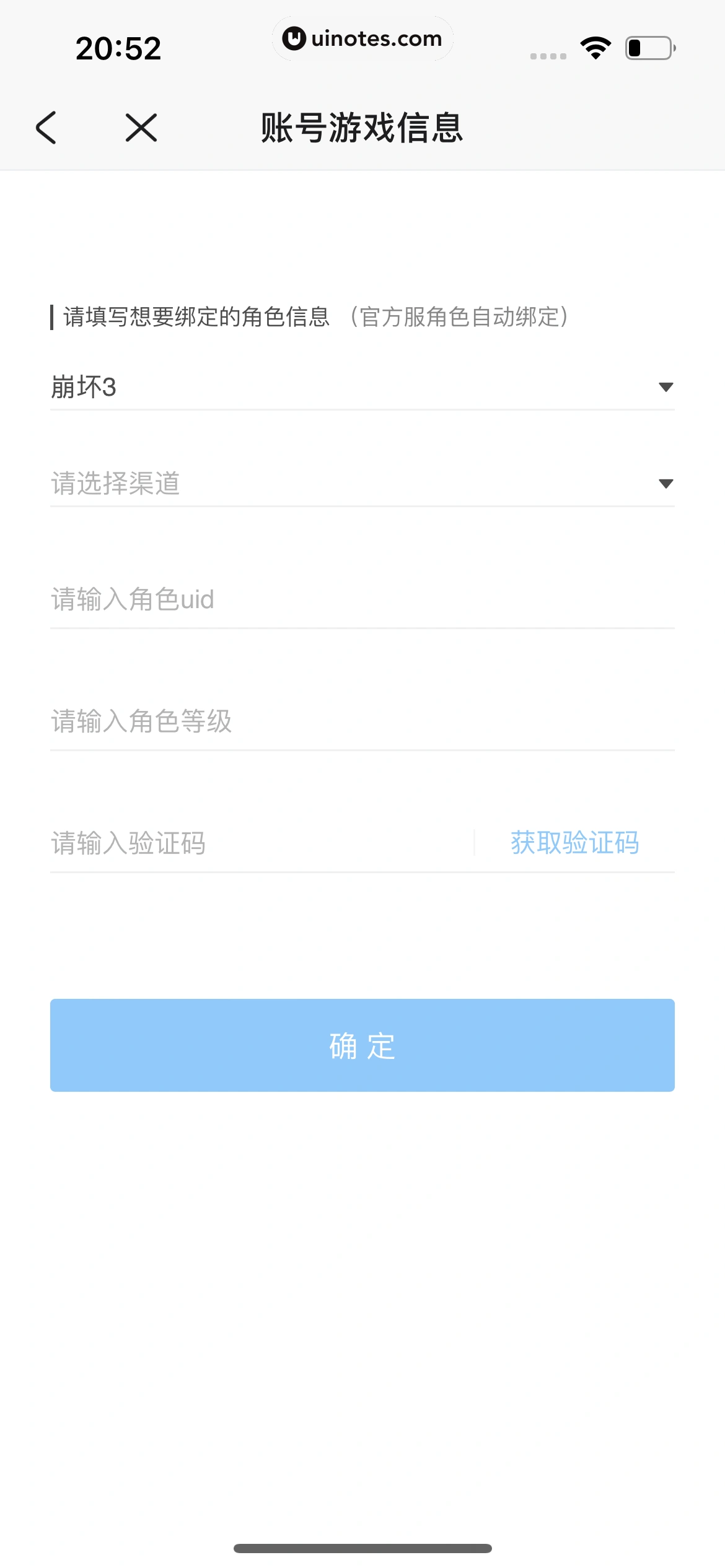Focus the 请输入角色等级 field
The height and width of the screenshot is (1568, 725).
[x=362, y=721]
